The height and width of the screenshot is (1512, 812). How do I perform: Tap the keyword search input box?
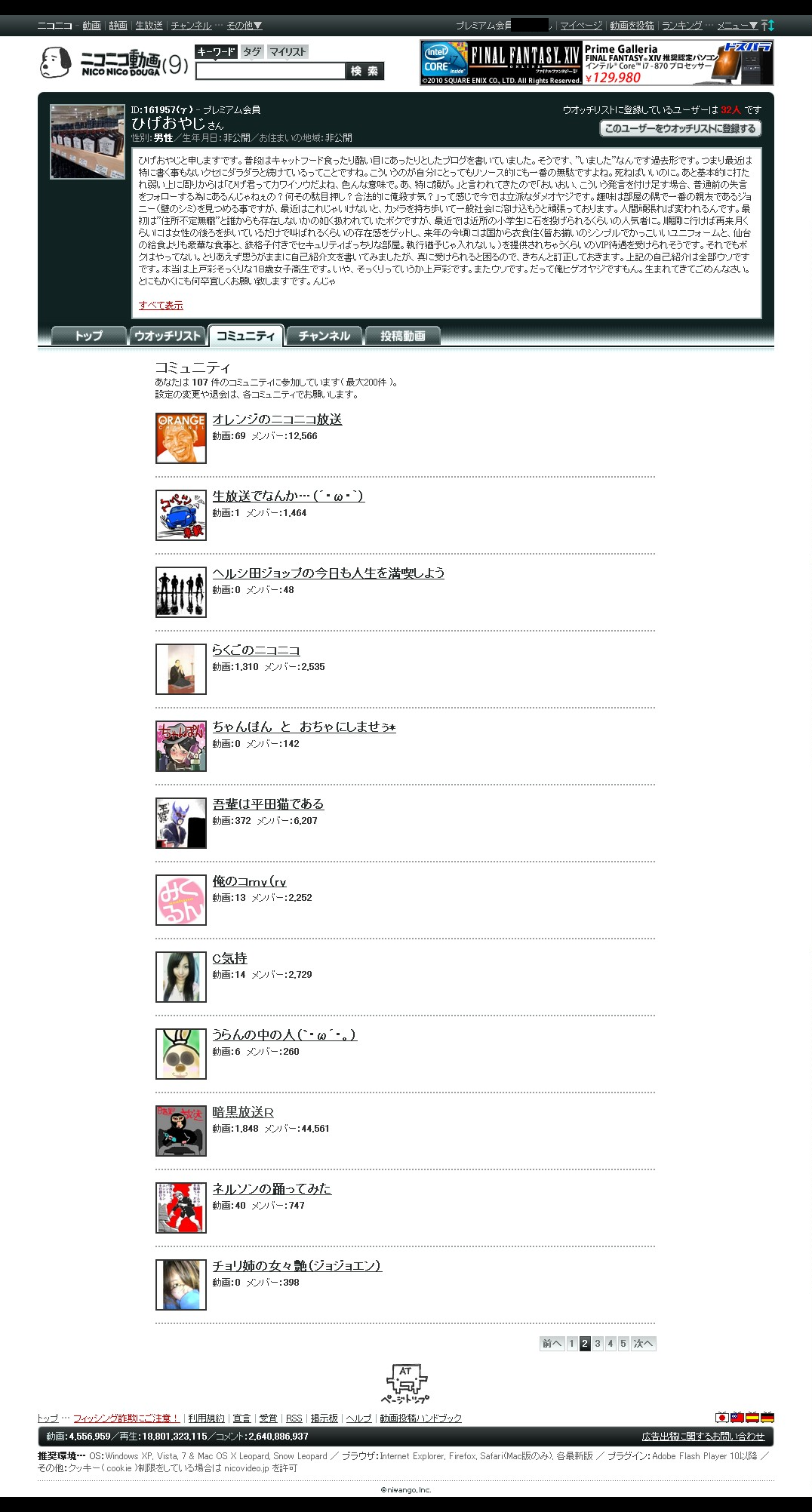[270, 71]
